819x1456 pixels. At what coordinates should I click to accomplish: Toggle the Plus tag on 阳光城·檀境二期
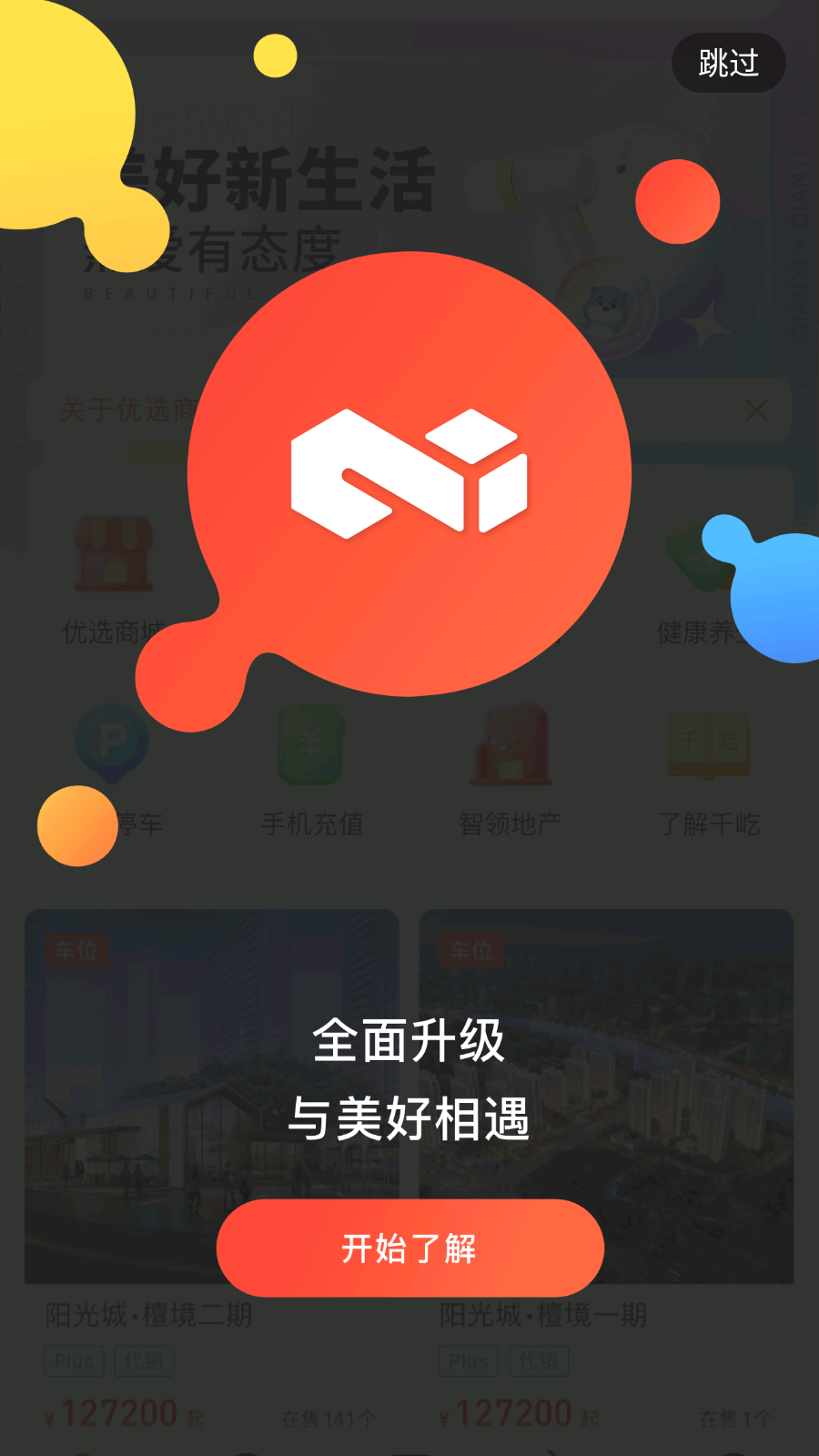[x=74, y=1361]
